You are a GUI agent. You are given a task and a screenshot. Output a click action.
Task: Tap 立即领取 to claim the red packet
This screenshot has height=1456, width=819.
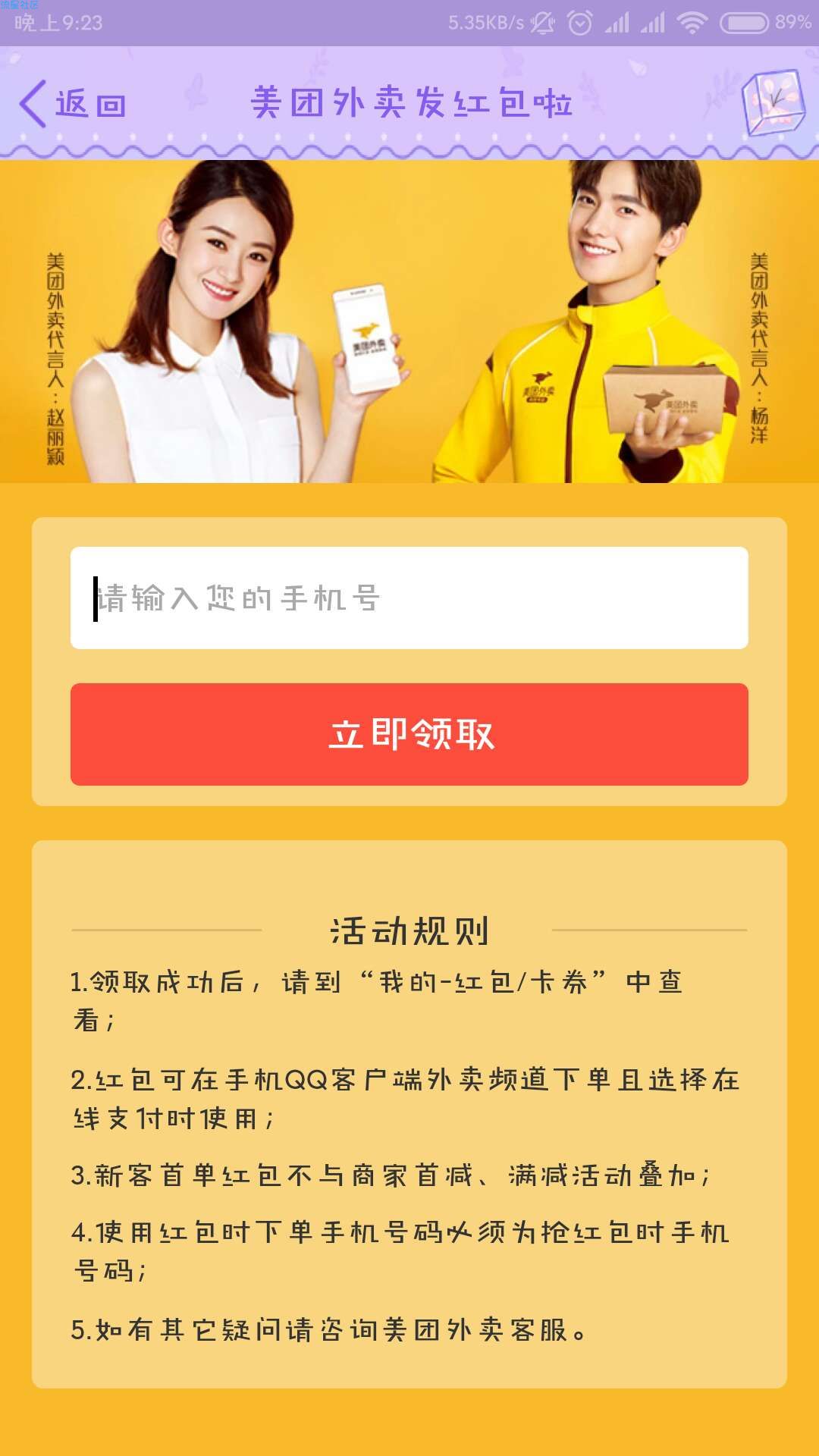pyautogui.click(x=409, y=734)
